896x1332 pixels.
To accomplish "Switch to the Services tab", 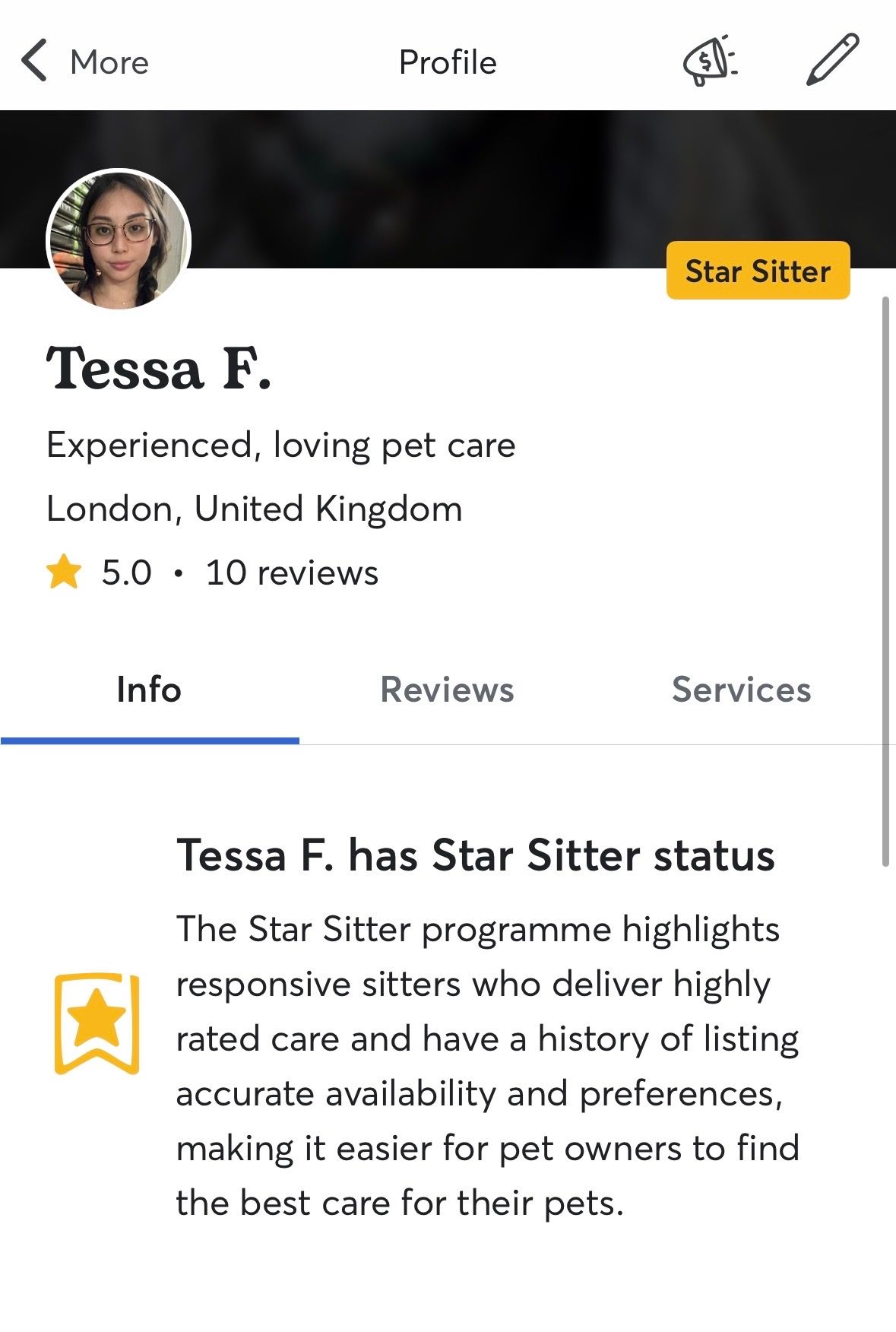I will (x=741, y=690).
